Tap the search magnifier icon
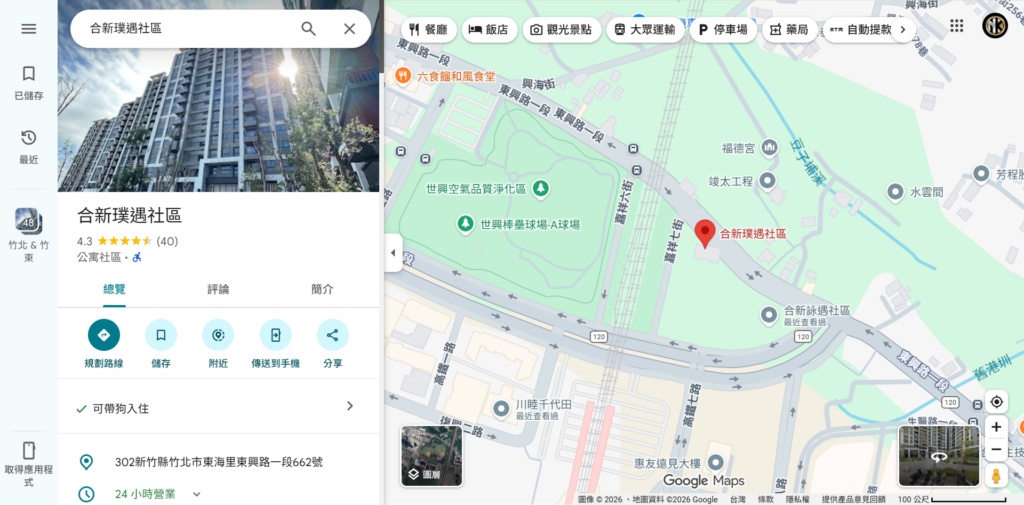1024x505 pixels. pyautogui.click(x=308, y=29)
